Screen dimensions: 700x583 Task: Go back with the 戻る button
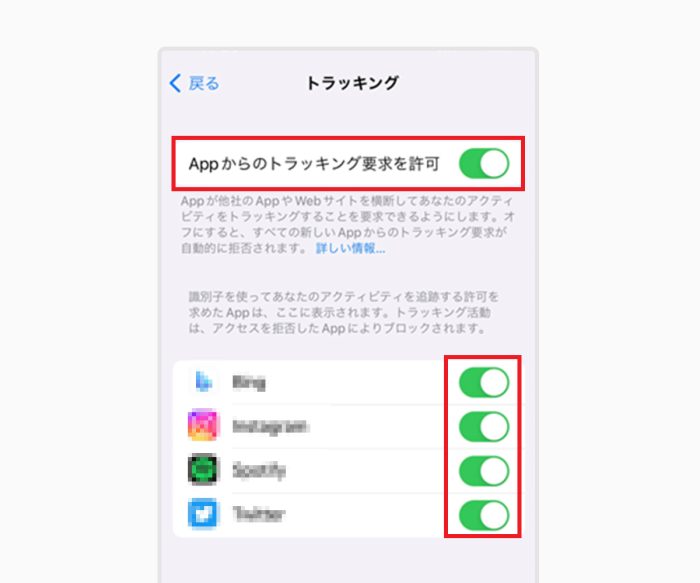[195, 84]
